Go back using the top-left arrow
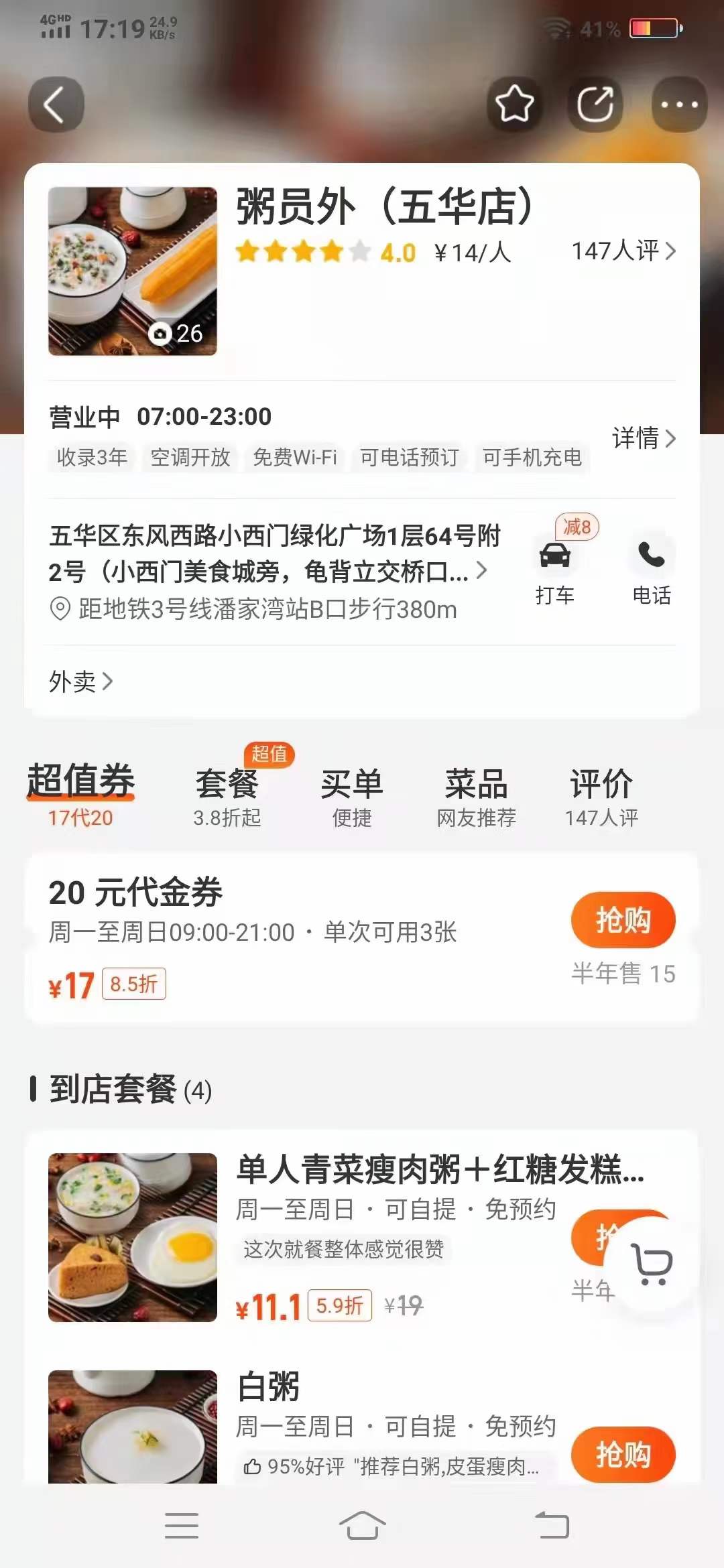The height and width of the screenshot is (1568, 724). tap(56, 105)
